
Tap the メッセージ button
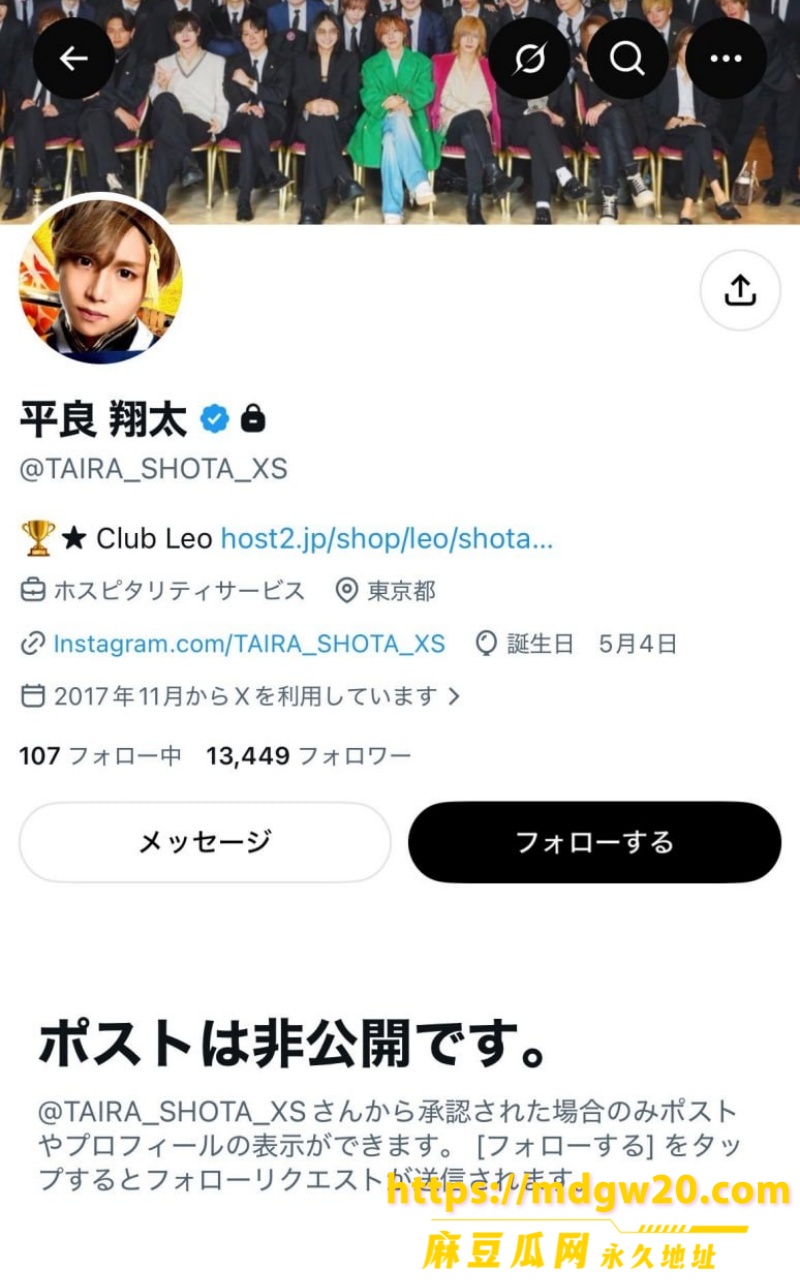[x=205, y=842]
